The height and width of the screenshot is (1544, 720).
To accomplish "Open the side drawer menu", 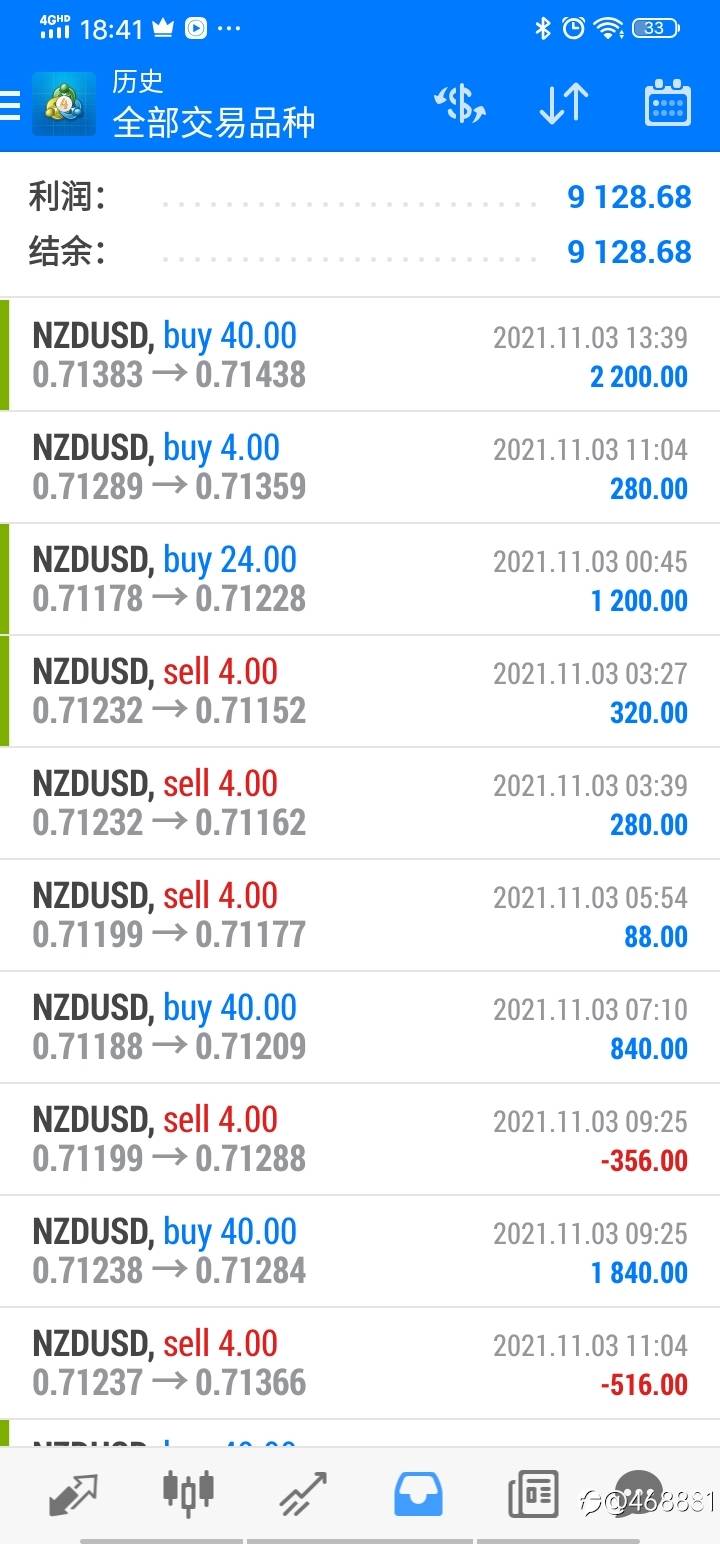I will tap(10, 104).
